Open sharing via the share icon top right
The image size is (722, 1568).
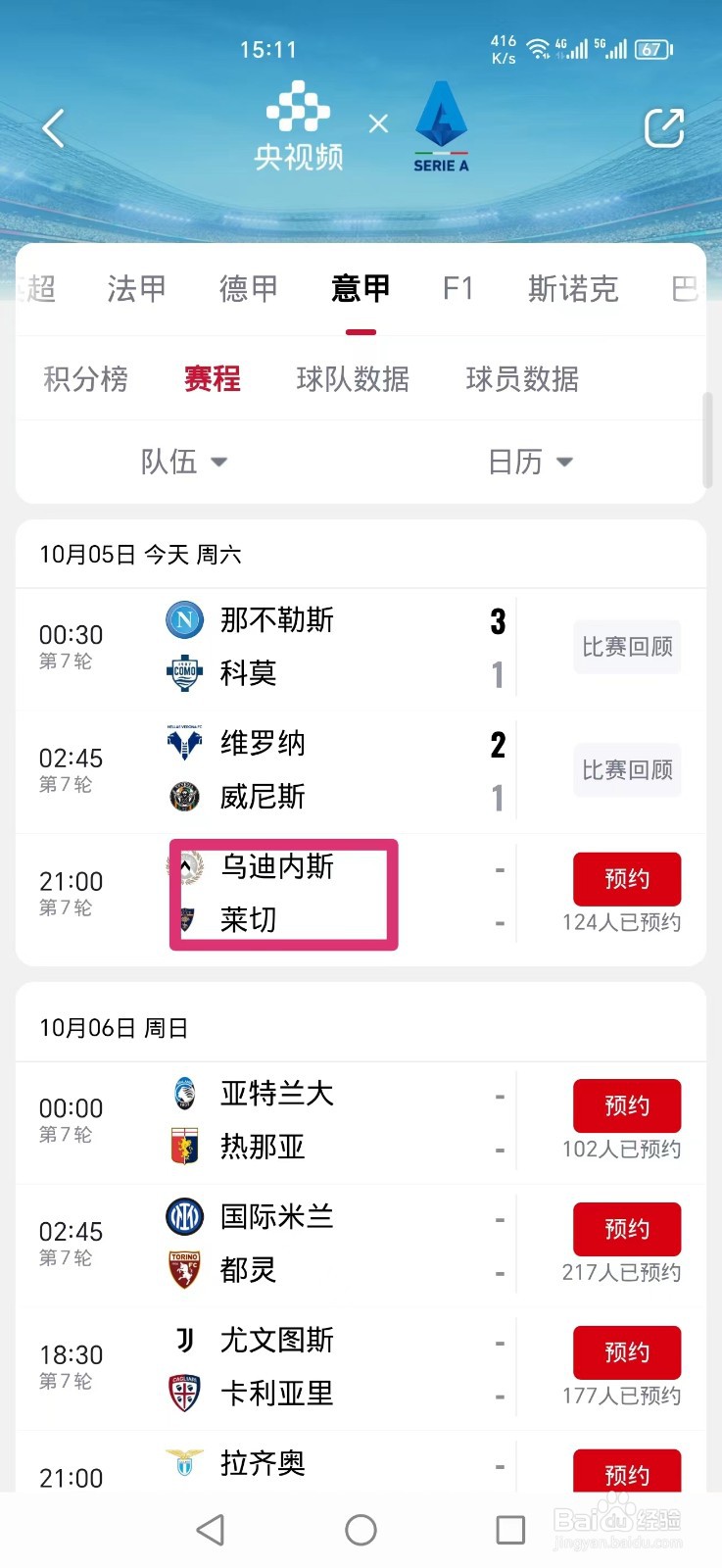click(x=664, y=125)
